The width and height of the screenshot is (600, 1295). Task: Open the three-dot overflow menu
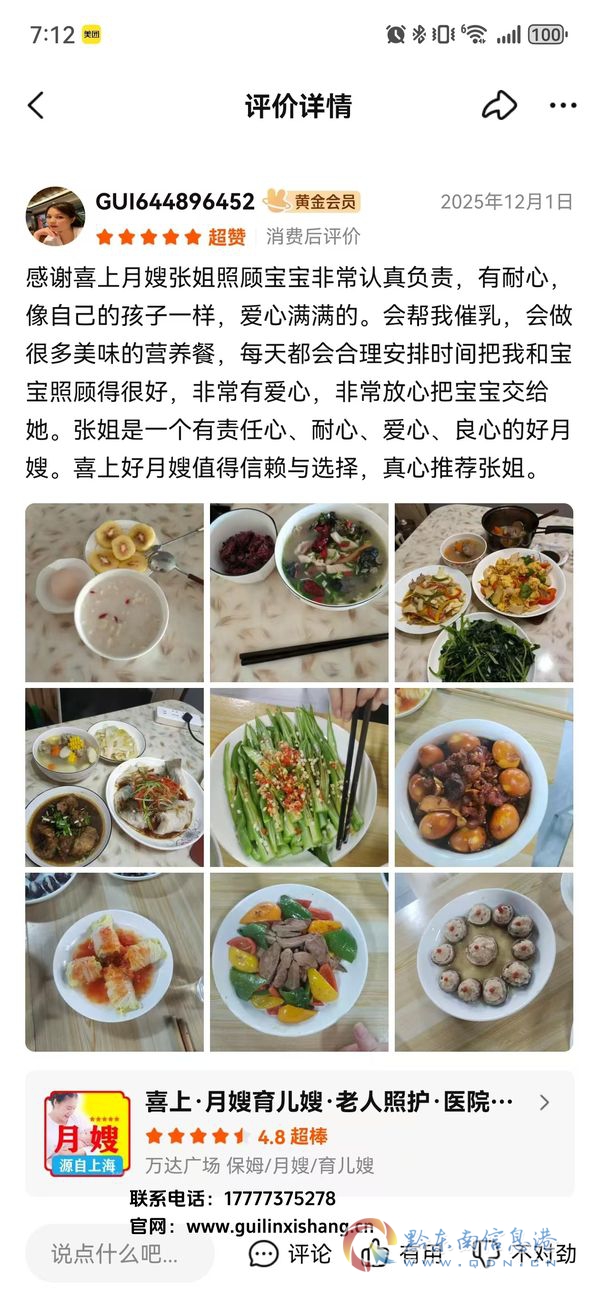(563, 106)
